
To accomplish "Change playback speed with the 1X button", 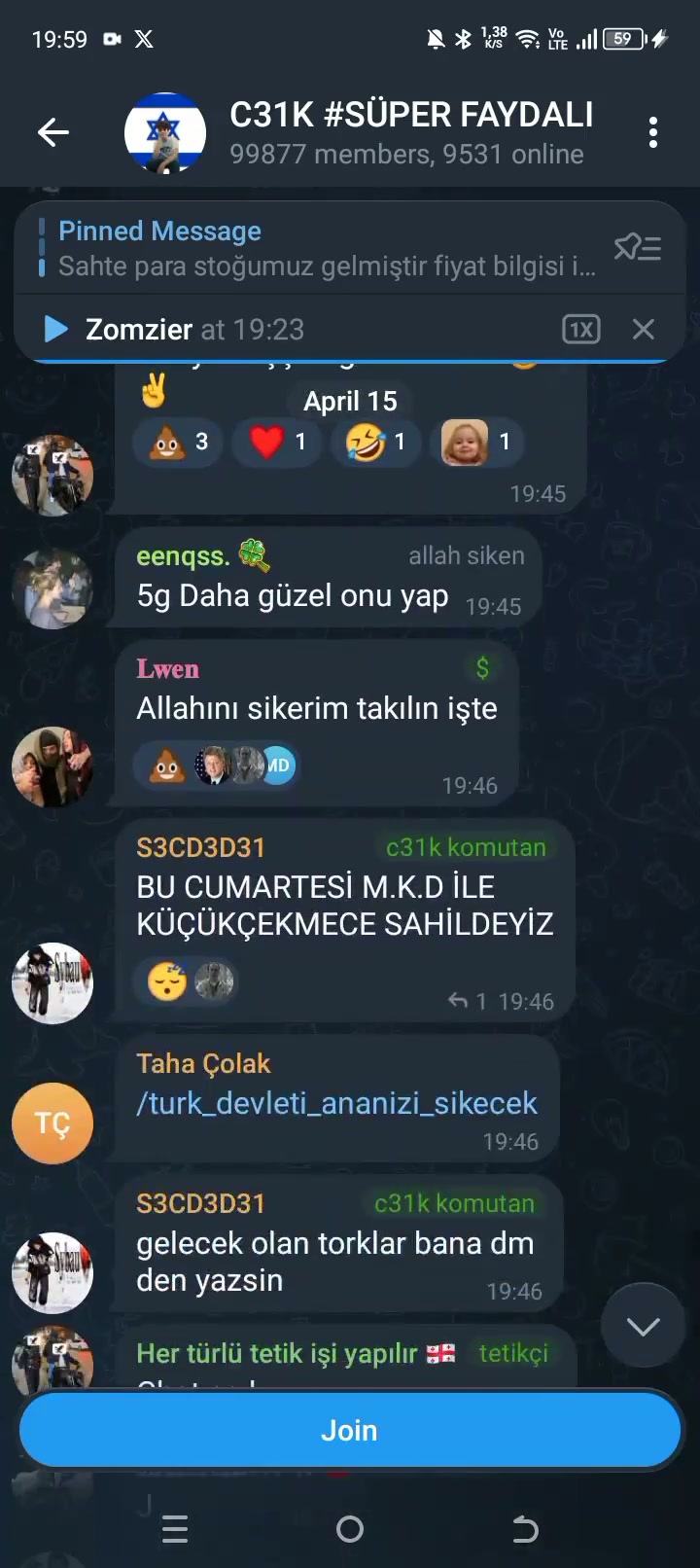I will pyautogui.click(x=580, y=330).
